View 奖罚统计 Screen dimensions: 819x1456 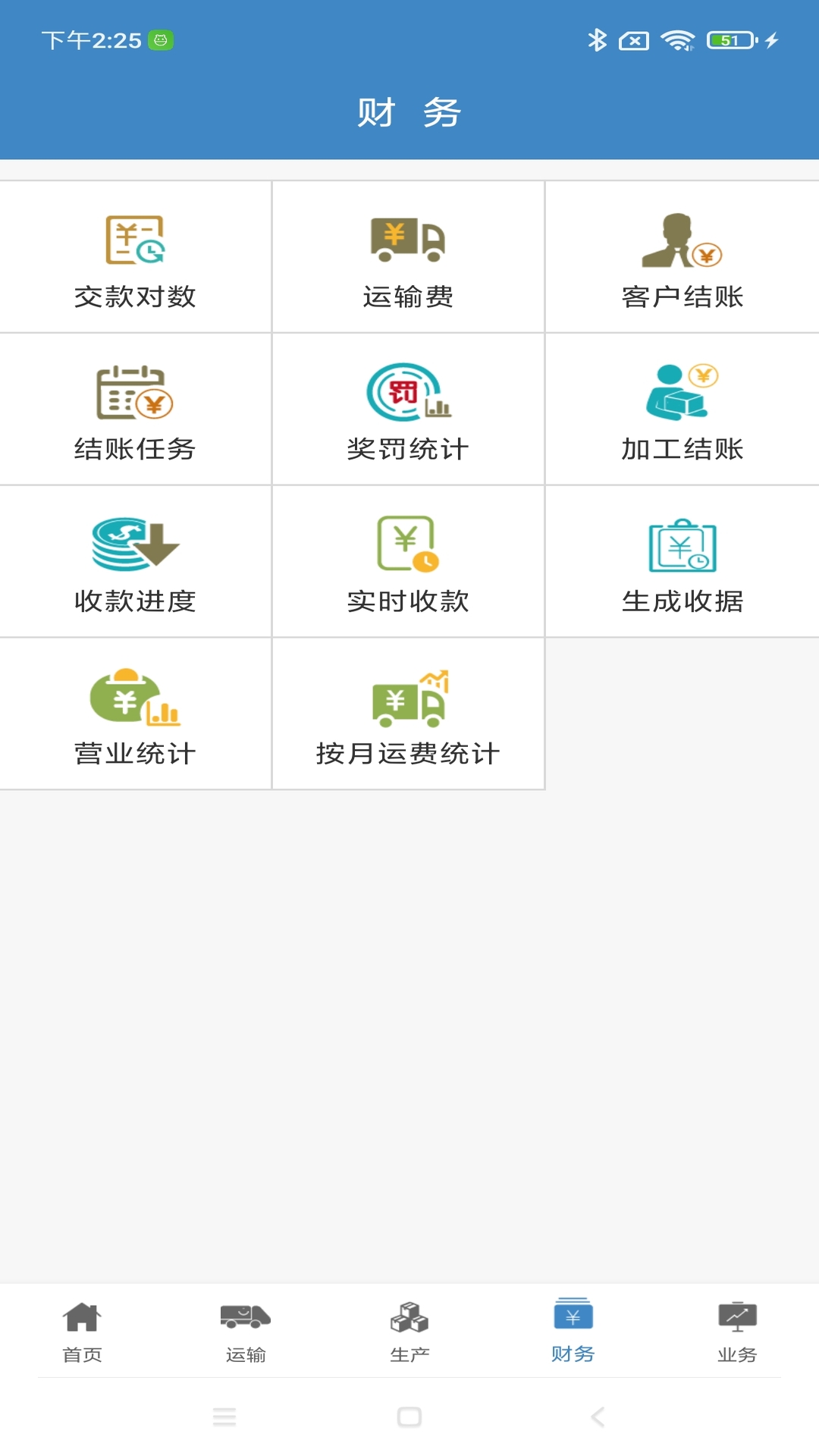(x=408, y=409)
